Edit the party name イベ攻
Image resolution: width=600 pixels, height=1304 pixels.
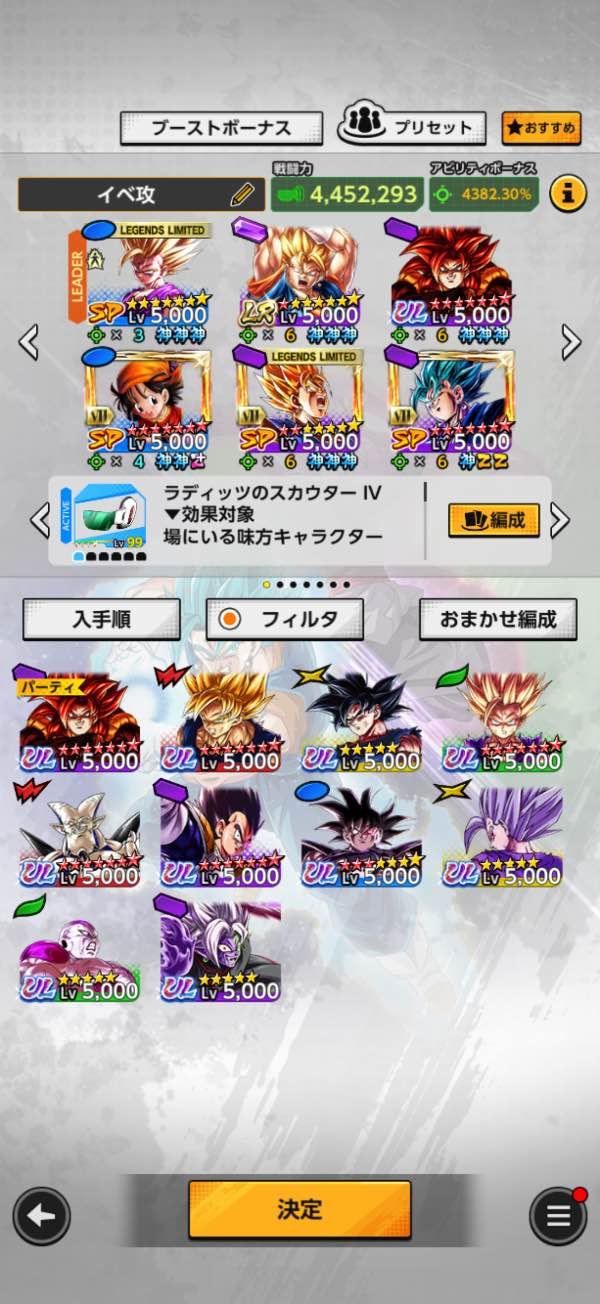point(242,194)
